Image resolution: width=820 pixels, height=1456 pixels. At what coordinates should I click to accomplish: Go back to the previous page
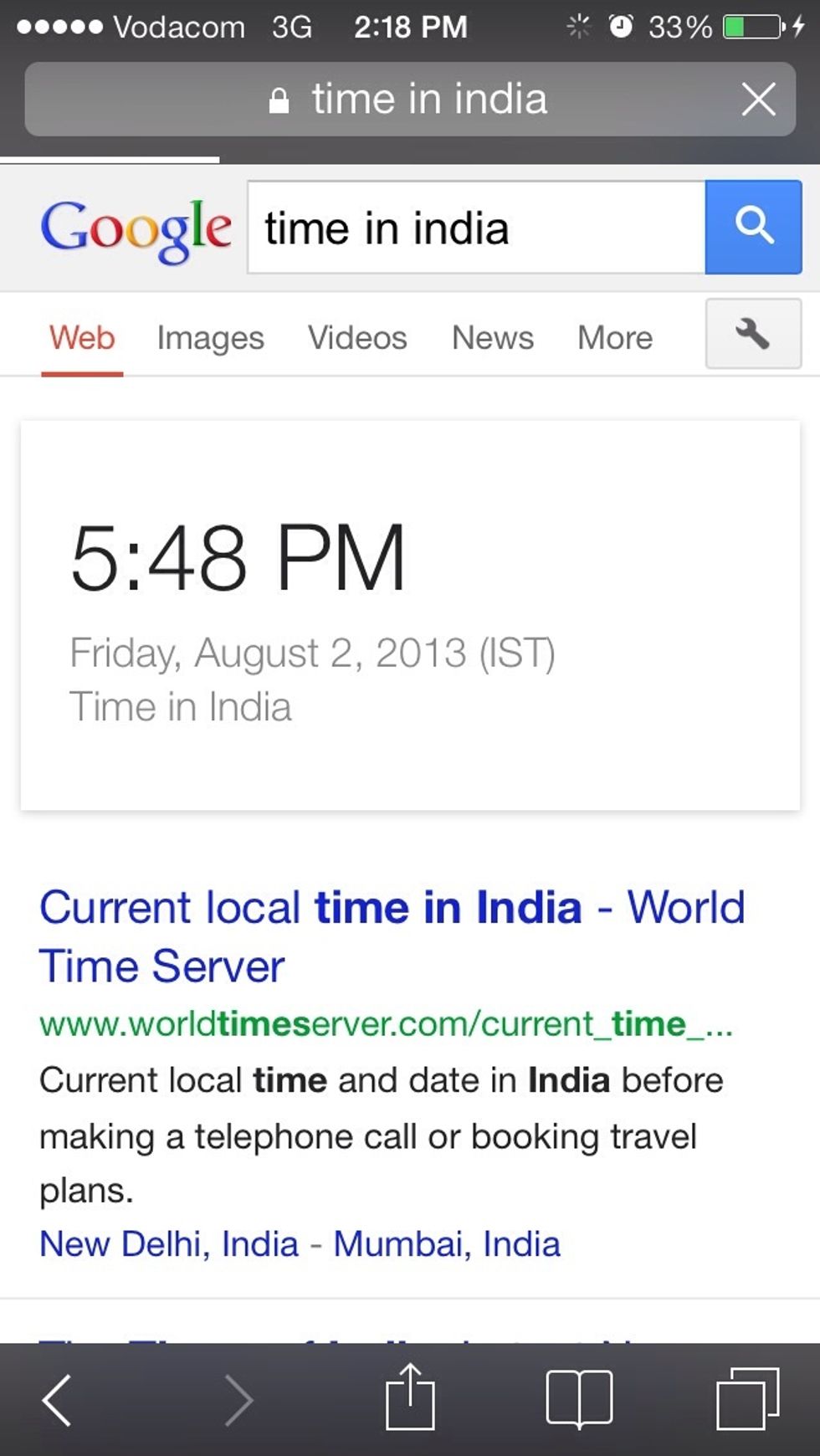click(x=57, y=1400)
